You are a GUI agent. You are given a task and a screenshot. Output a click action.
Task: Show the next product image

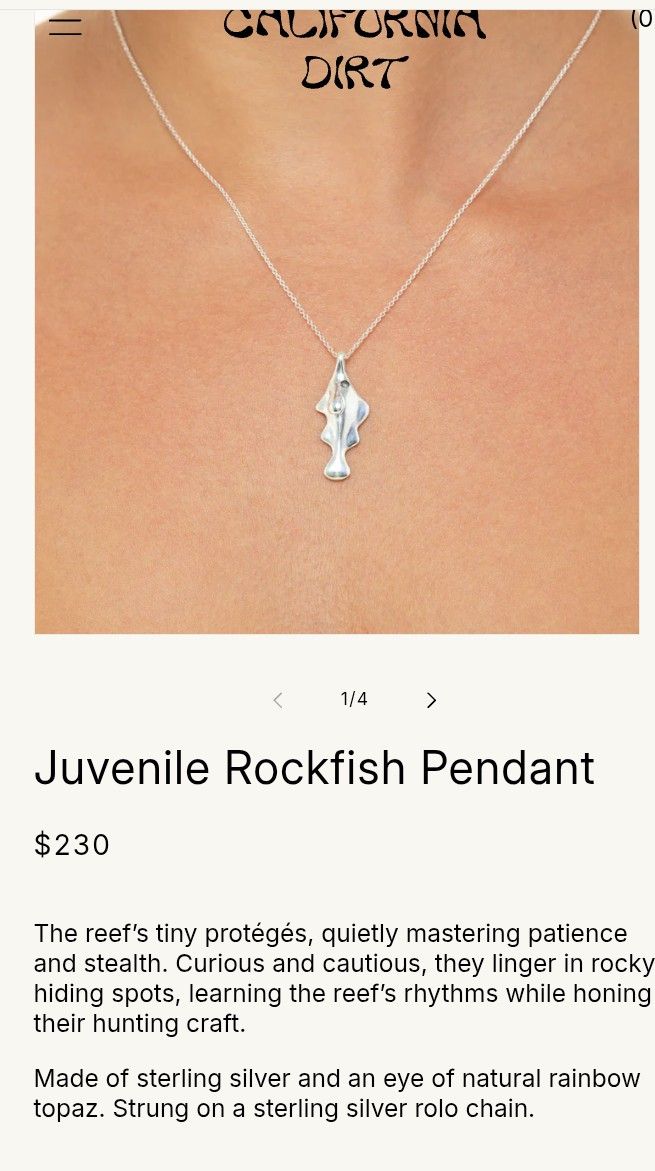(431, 700)
